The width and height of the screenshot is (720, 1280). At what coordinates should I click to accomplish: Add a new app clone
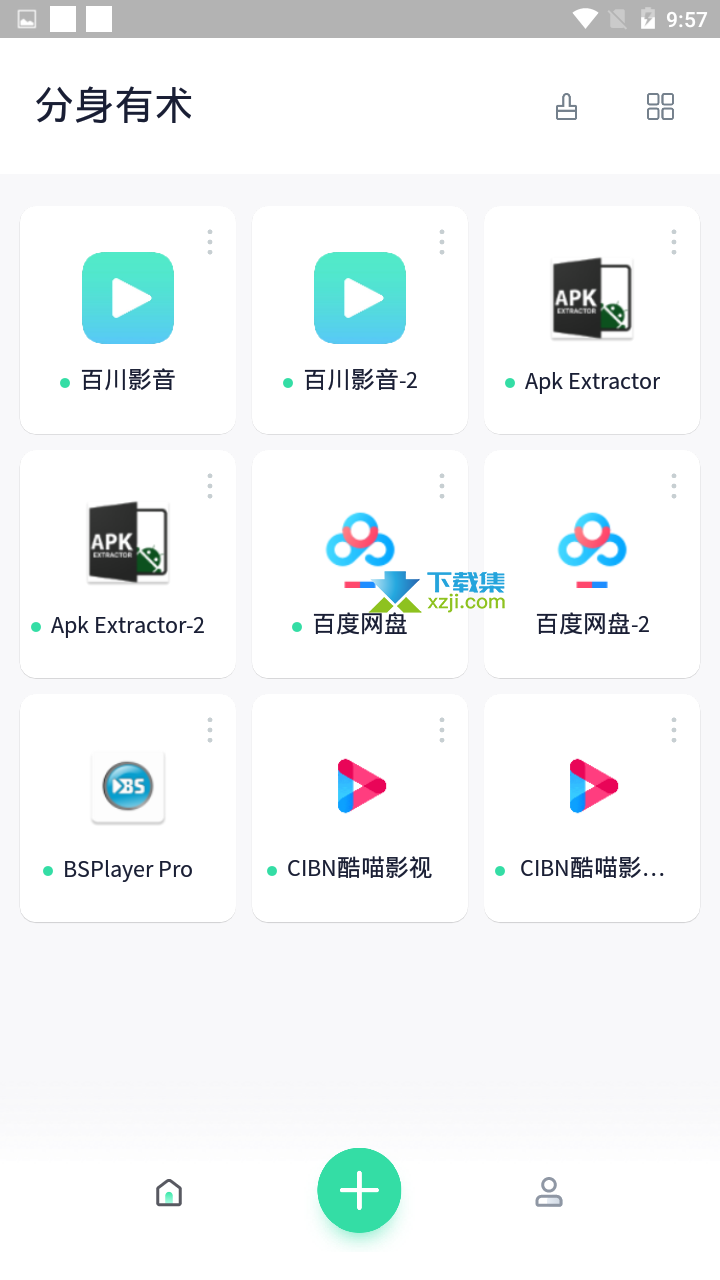359,1190
